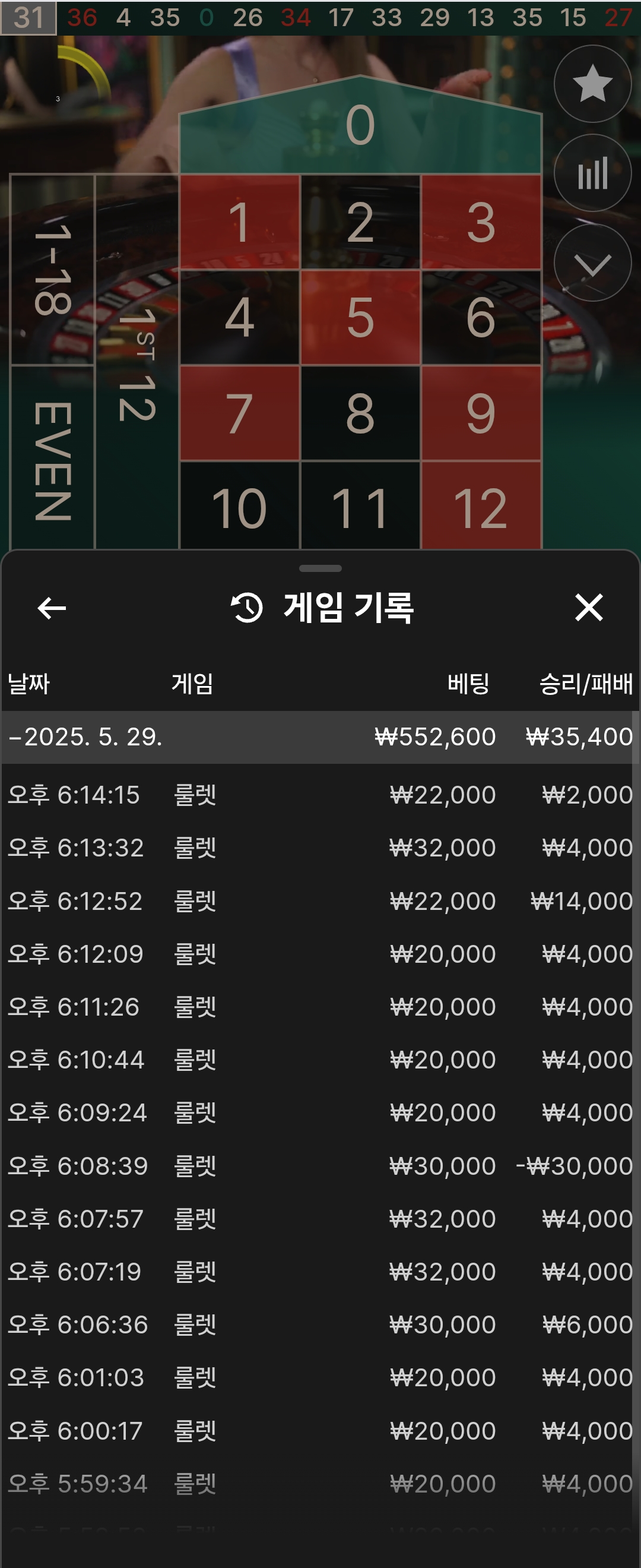Tap the down chevron round button

pyautogui.click(x=592, y=264)
